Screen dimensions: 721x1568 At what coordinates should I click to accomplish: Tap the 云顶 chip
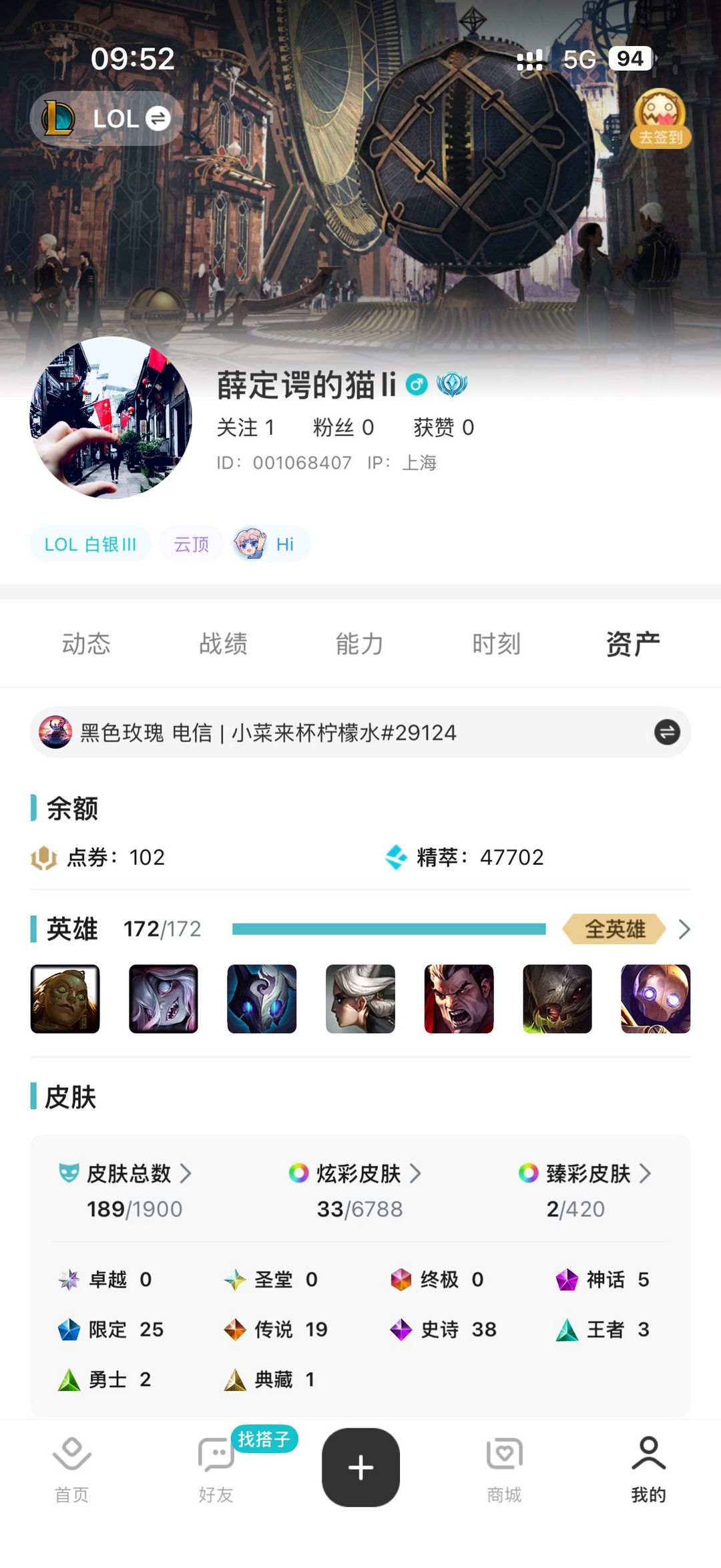pyautogui.click(x=191, y=544)
